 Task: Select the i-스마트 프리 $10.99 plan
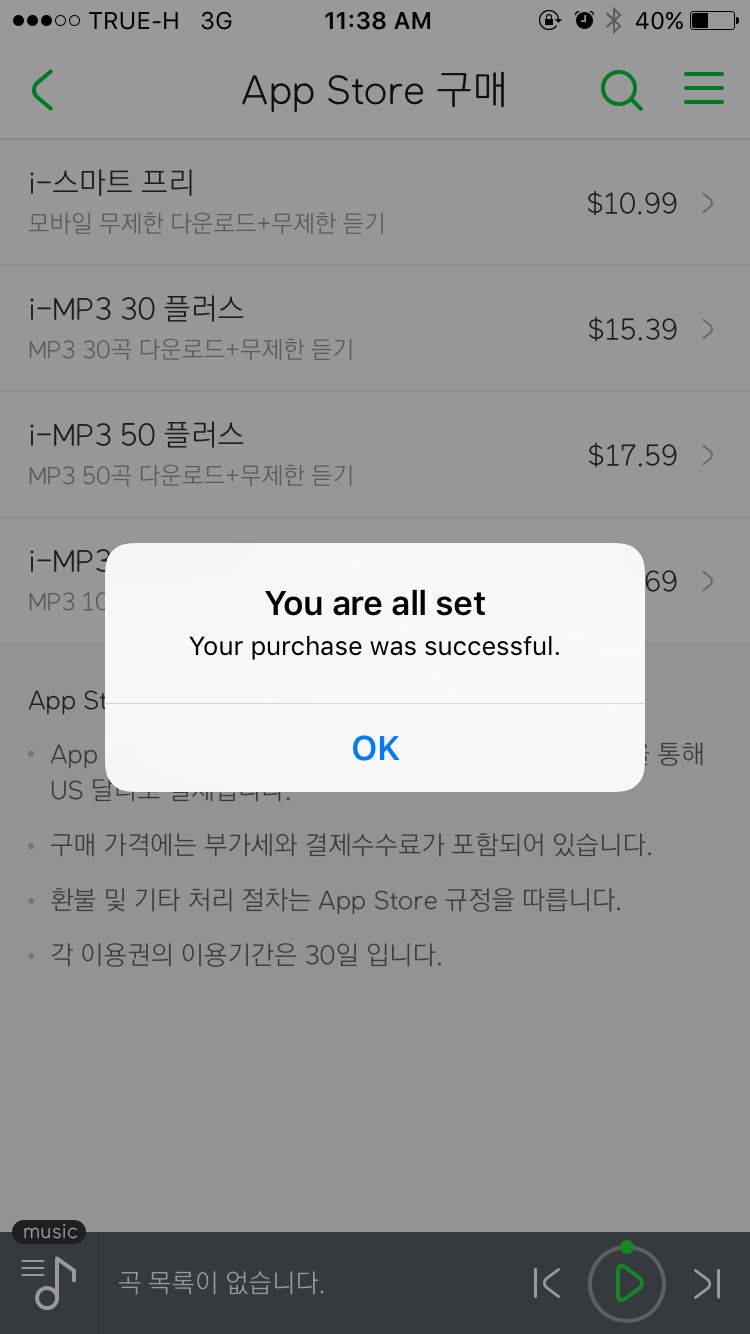375,202
